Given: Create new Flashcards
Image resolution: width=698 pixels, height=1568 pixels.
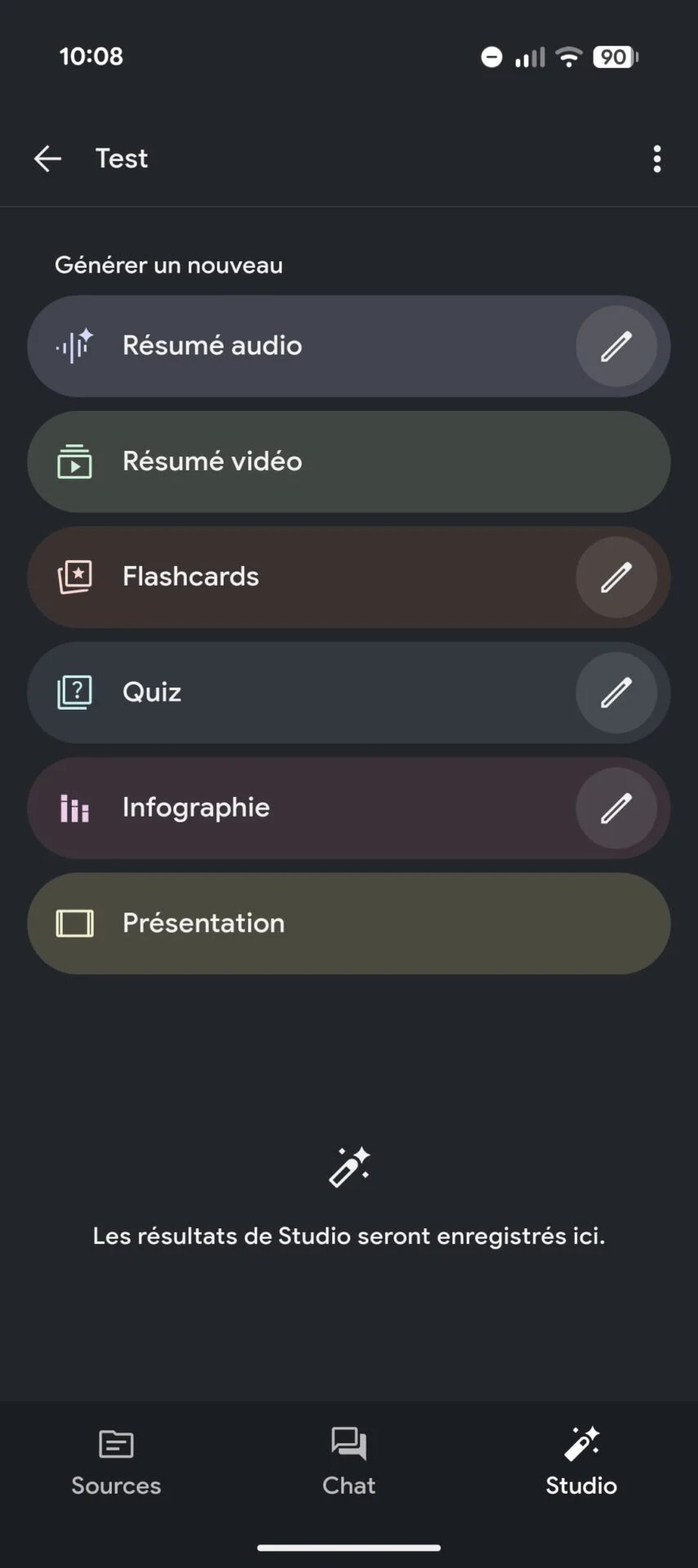Looking at the screenshot, I should 286,577.
